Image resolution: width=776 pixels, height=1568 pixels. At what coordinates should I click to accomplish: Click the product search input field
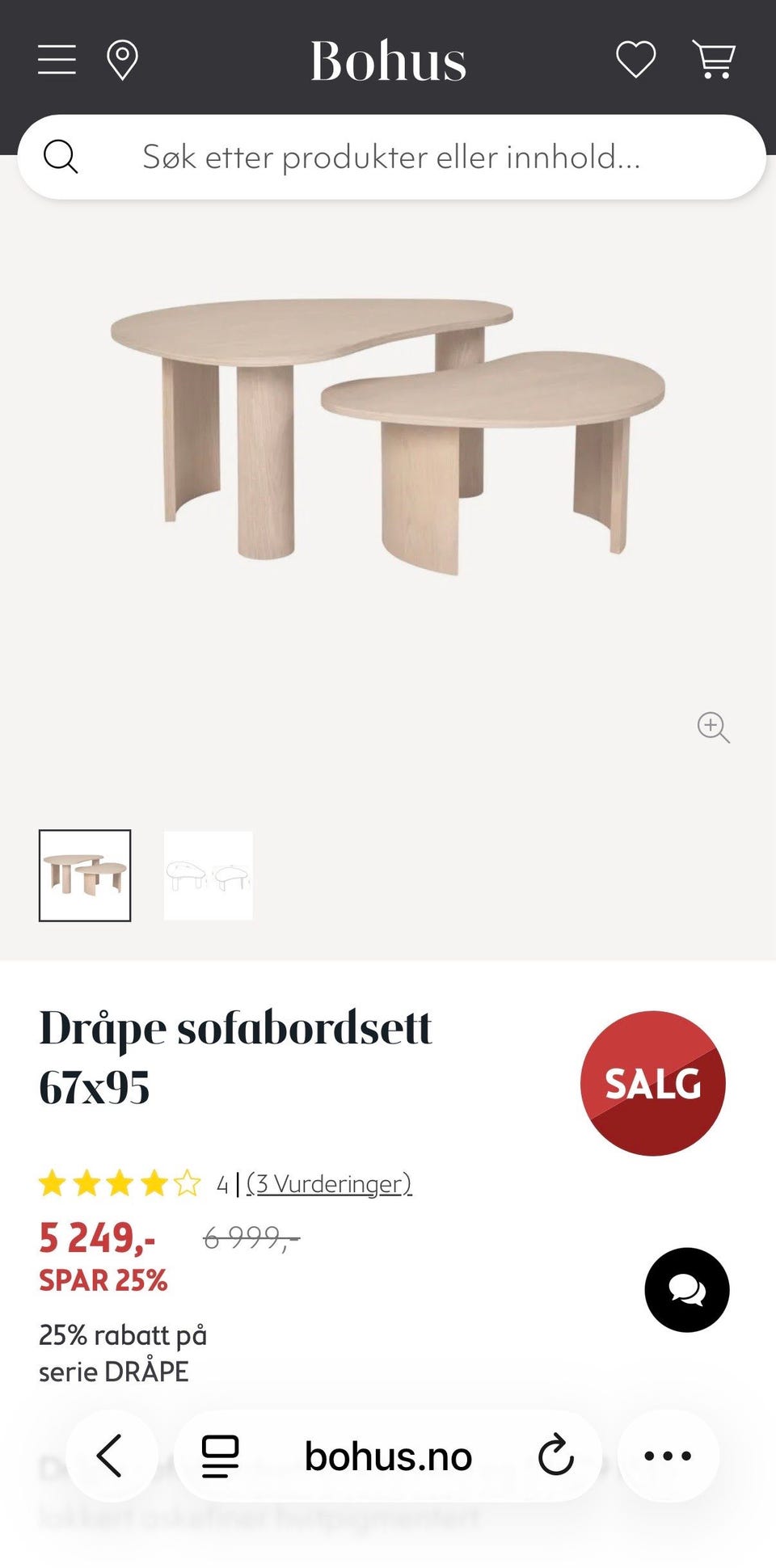(388, 157)
